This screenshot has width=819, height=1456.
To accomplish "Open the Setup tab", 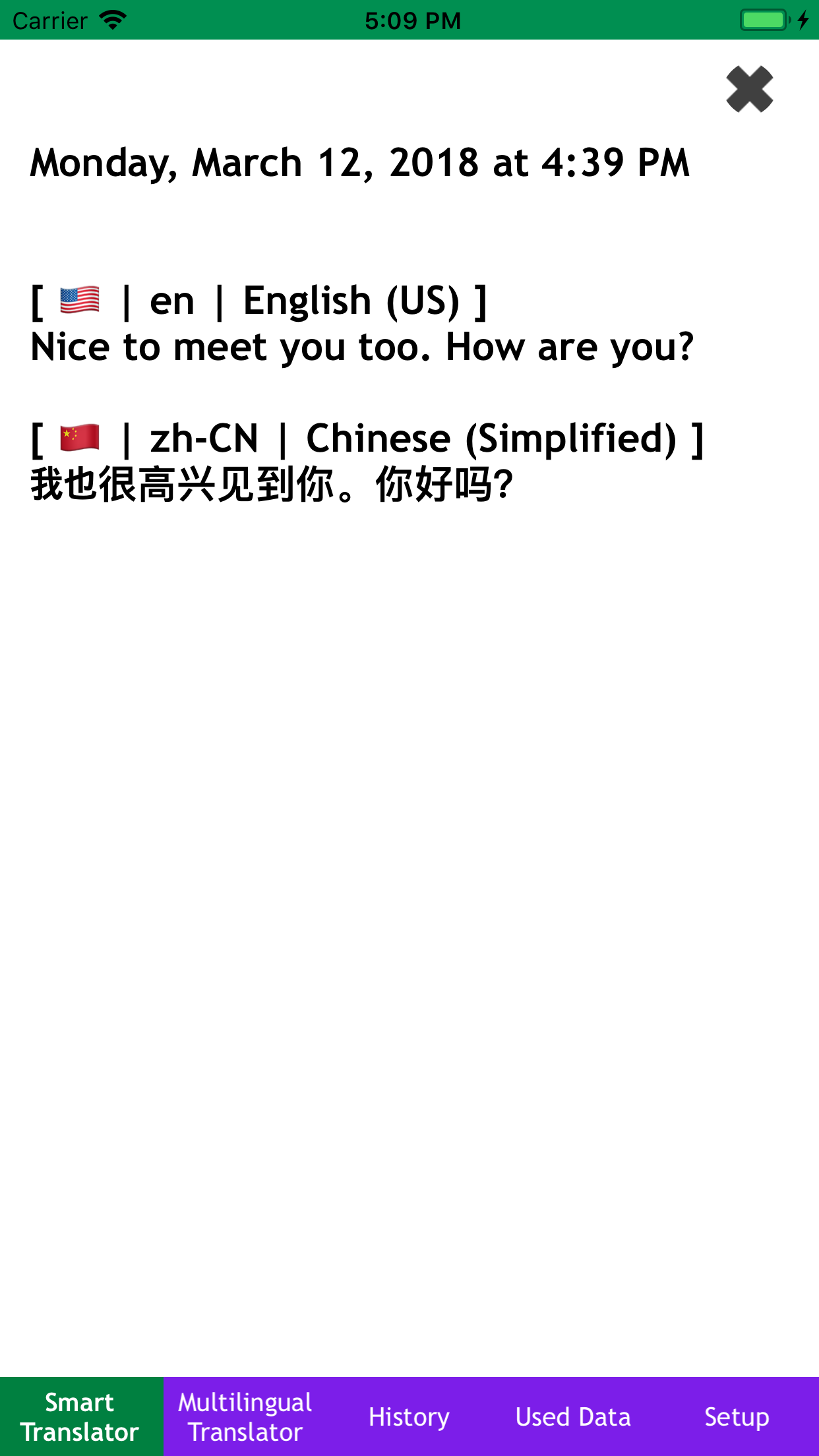I will 737,1416.
